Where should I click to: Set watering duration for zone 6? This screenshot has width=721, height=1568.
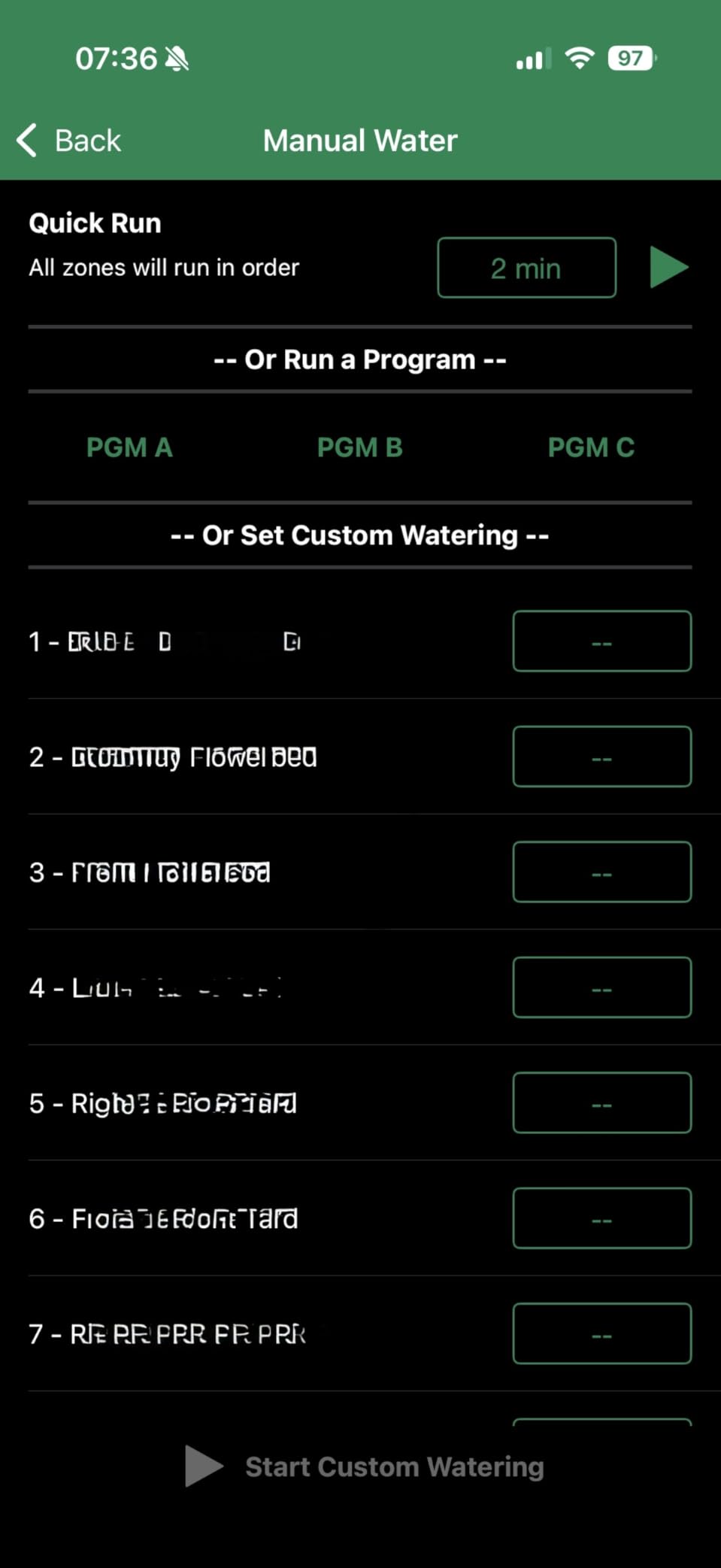coord(601,1218)
